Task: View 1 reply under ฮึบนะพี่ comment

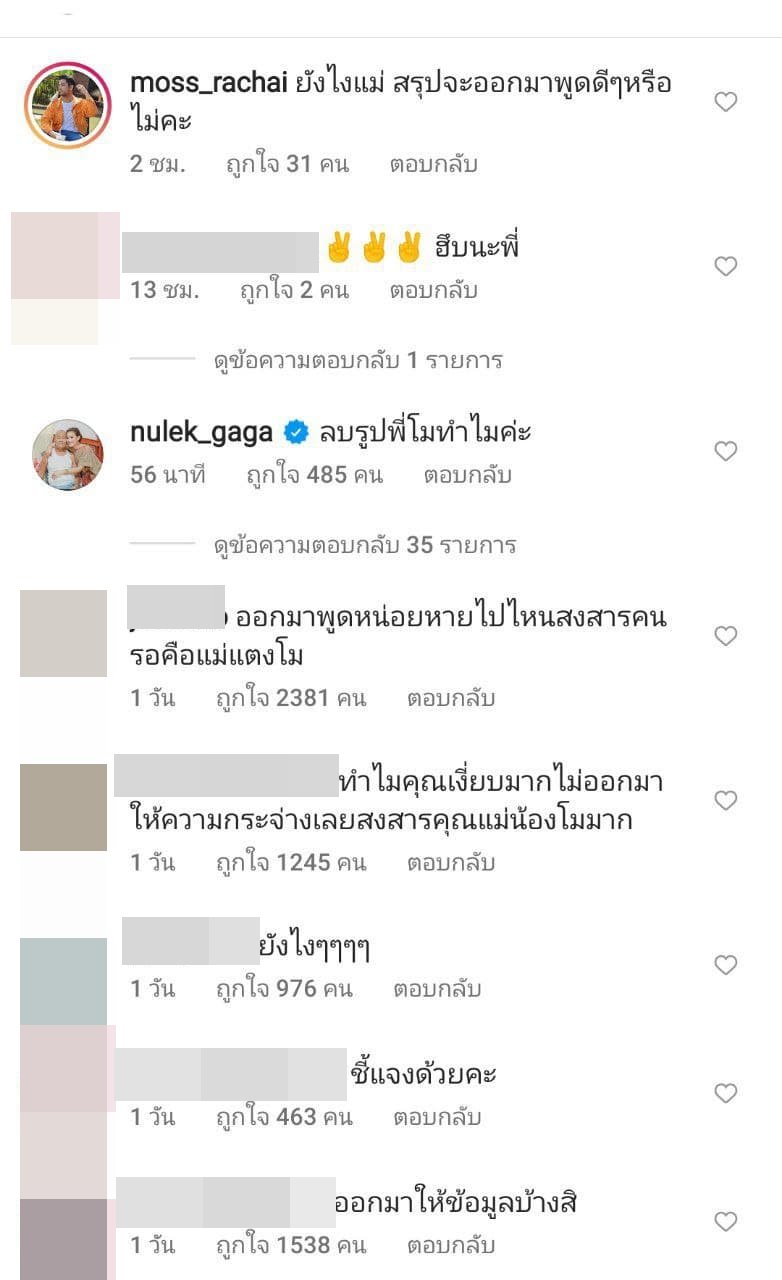Action: 358,359
